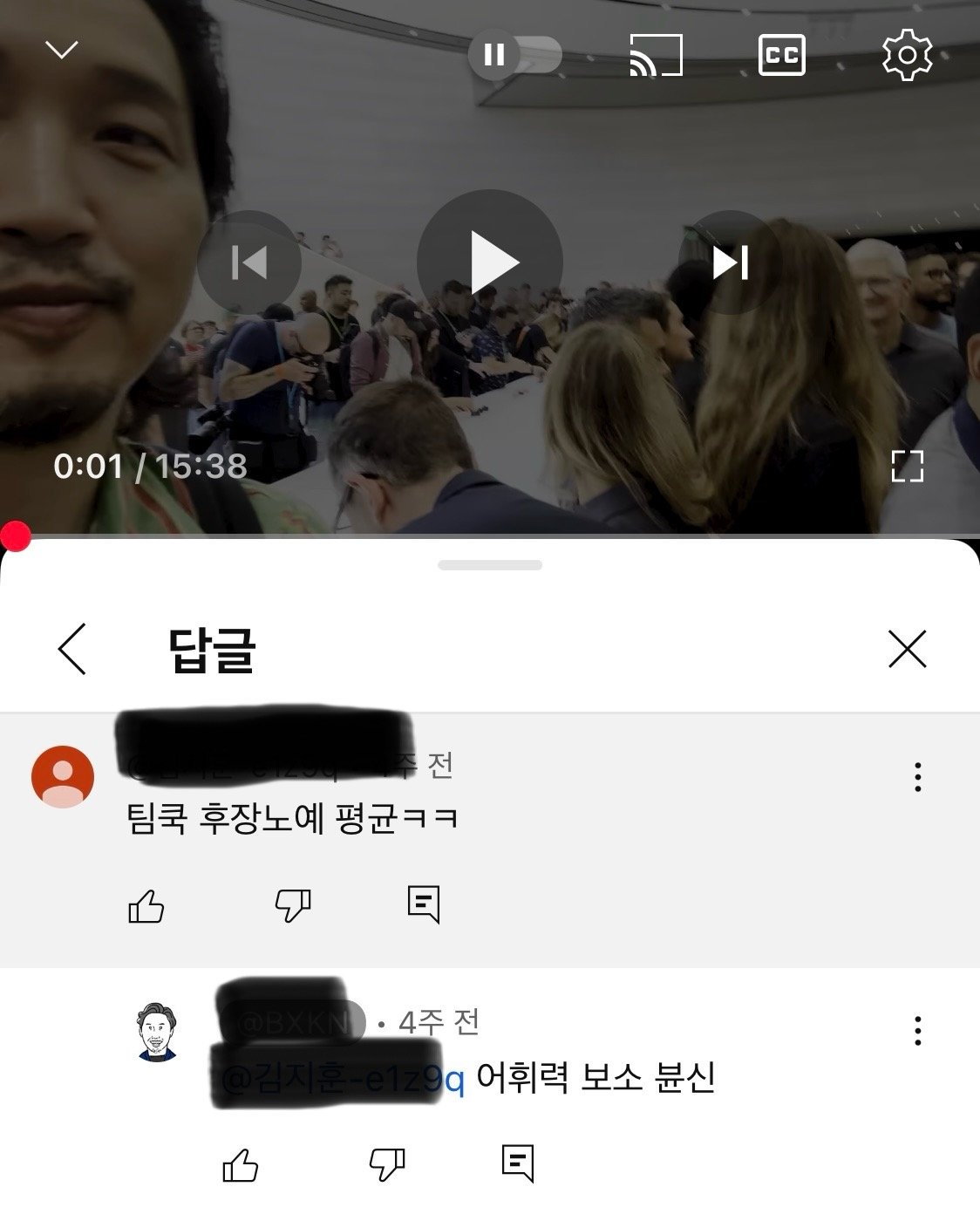This screenshot has width=980, height=1221.
Task: Open video settings gear
Action: coord(907,55)
